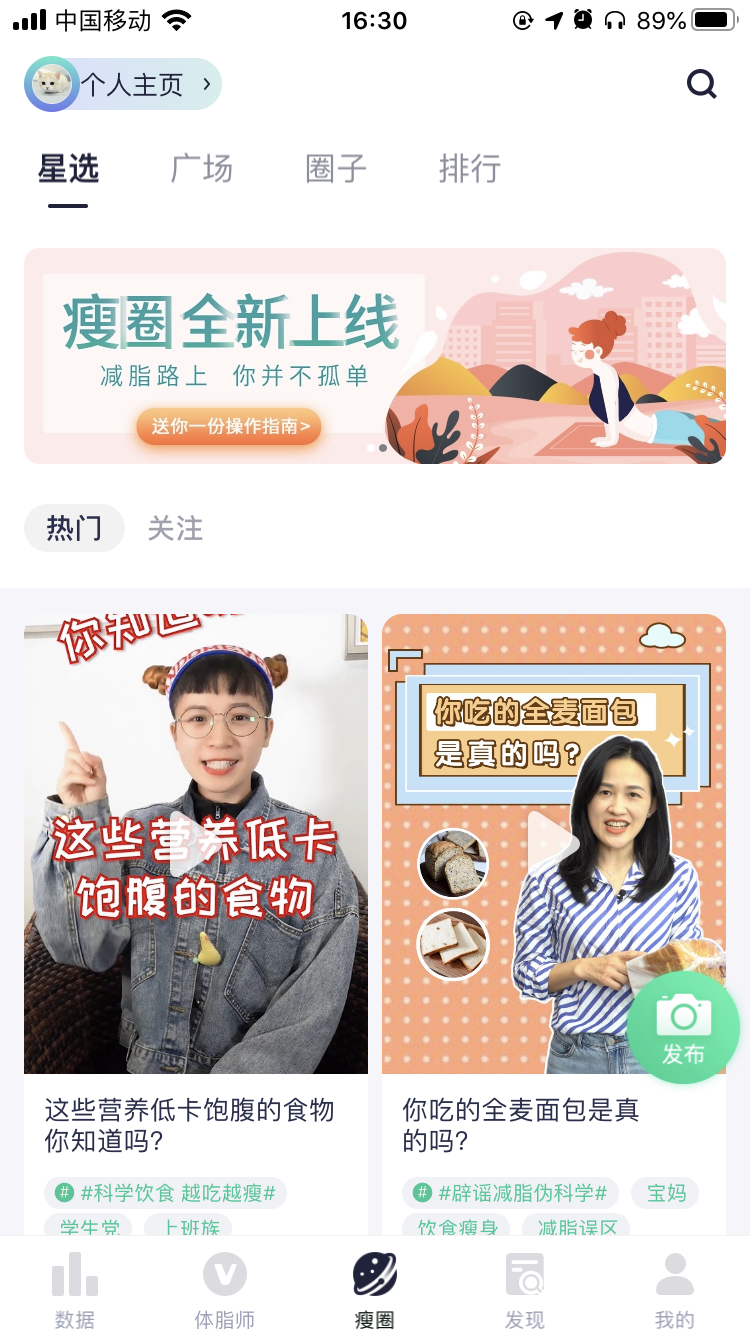Show the 关注 feed
Viewport: 750px width, 1334px height.
point(175,528)
